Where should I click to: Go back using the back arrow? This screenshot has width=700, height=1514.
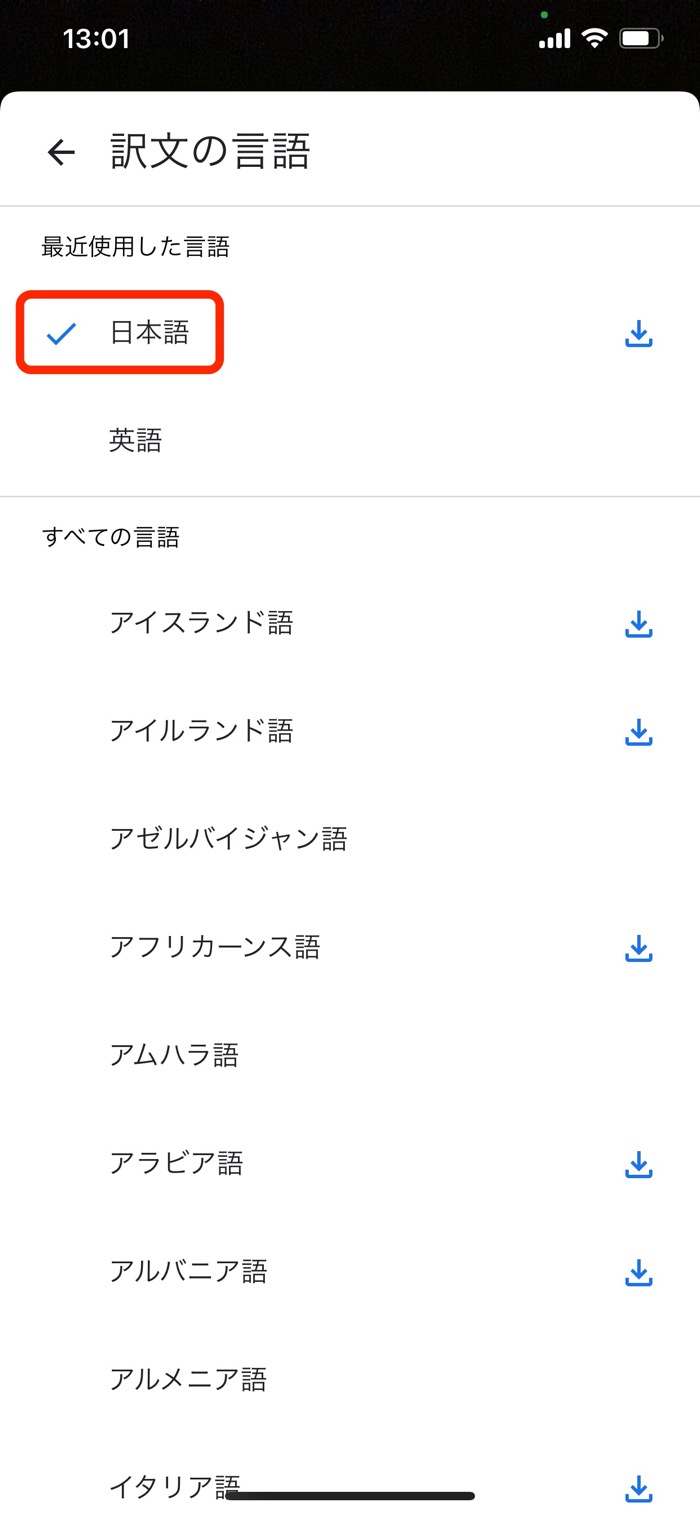(61, 152)
